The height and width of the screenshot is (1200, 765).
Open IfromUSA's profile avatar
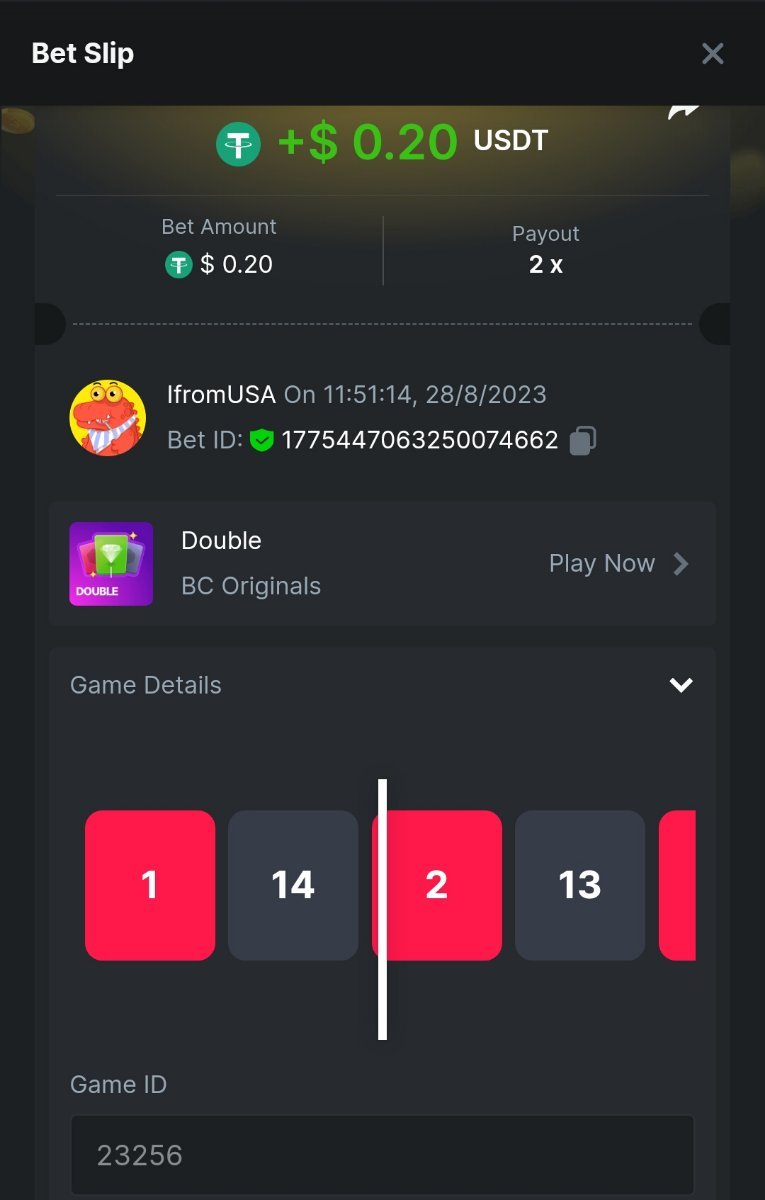pos(107,418)
